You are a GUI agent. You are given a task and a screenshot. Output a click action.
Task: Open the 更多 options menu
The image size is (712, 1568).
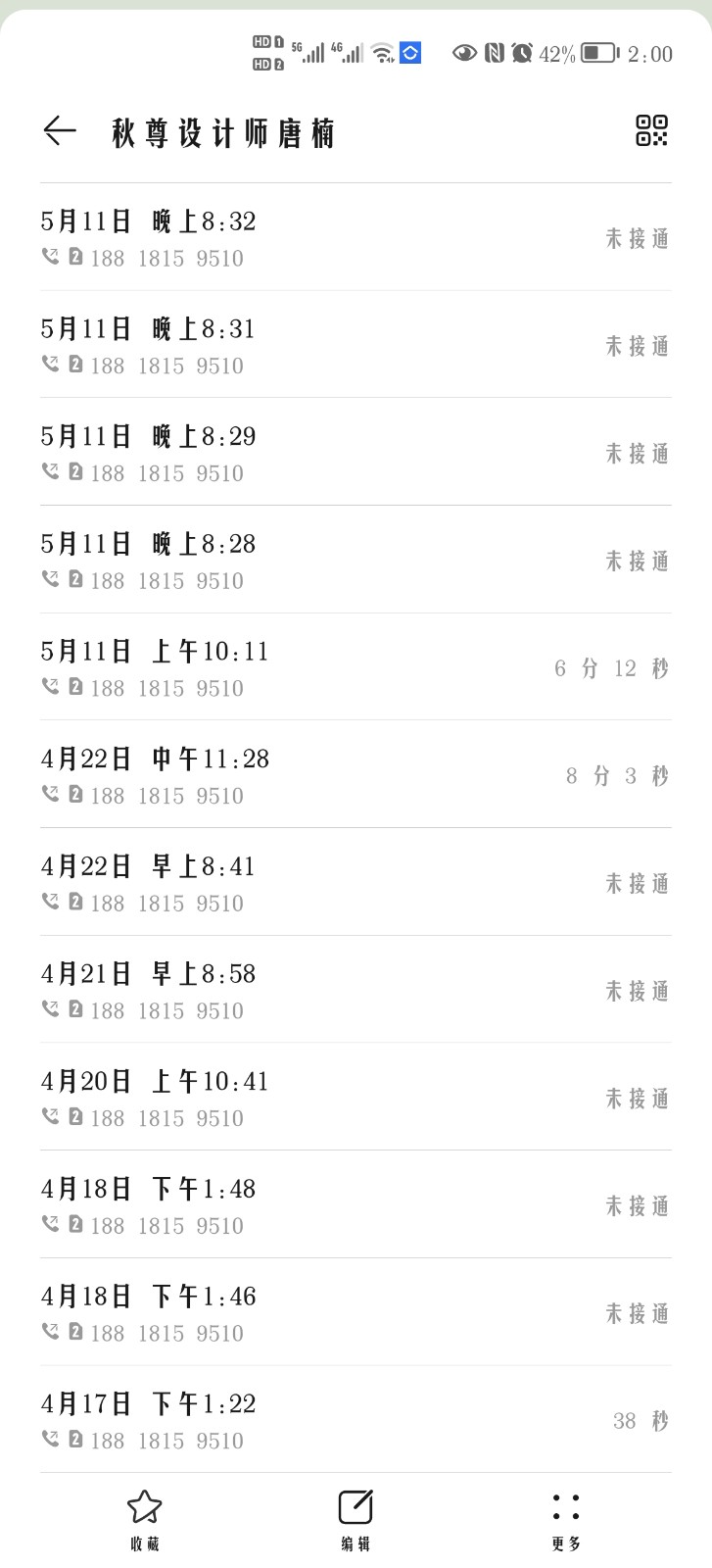[x=566, y=1519]
